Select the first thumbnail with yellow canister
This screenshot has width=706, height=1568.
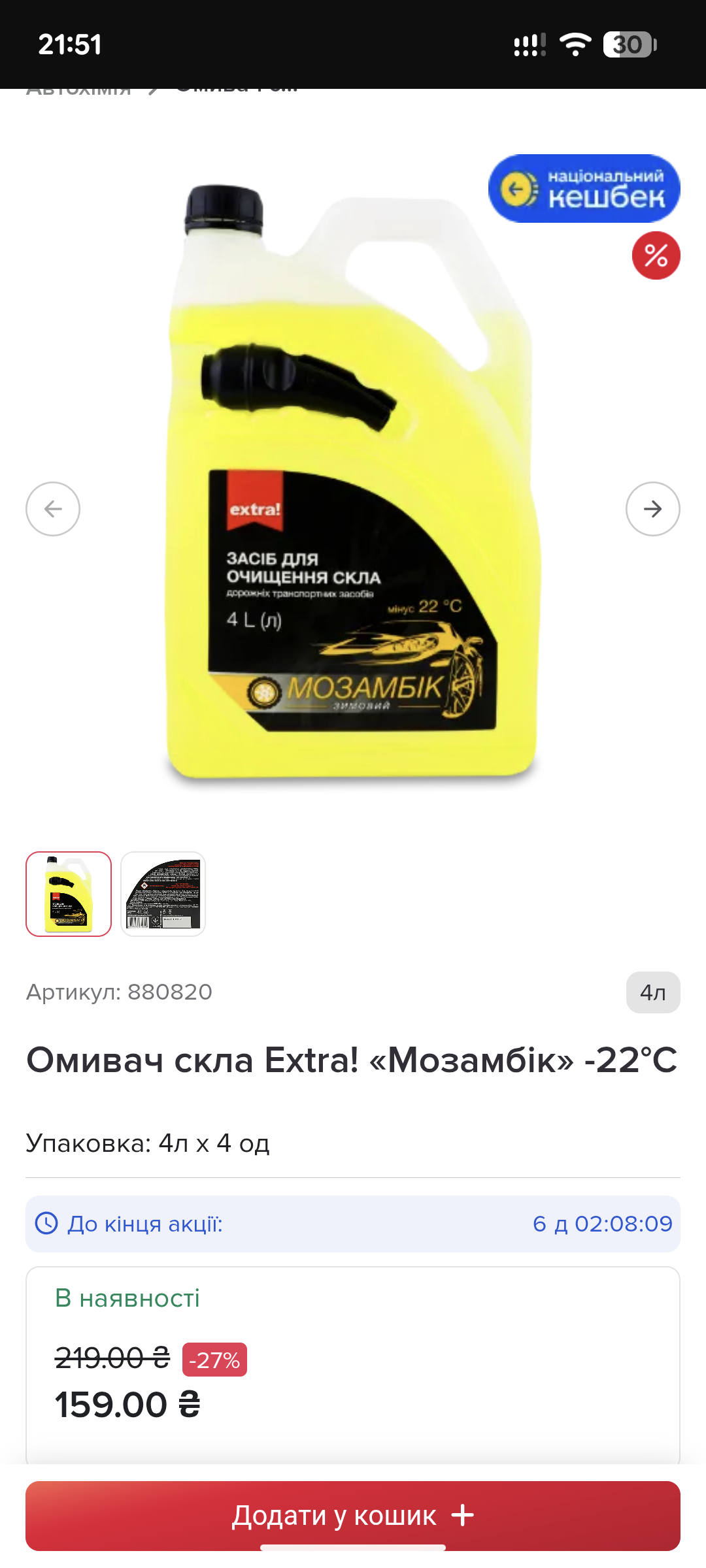click(69, 894)
